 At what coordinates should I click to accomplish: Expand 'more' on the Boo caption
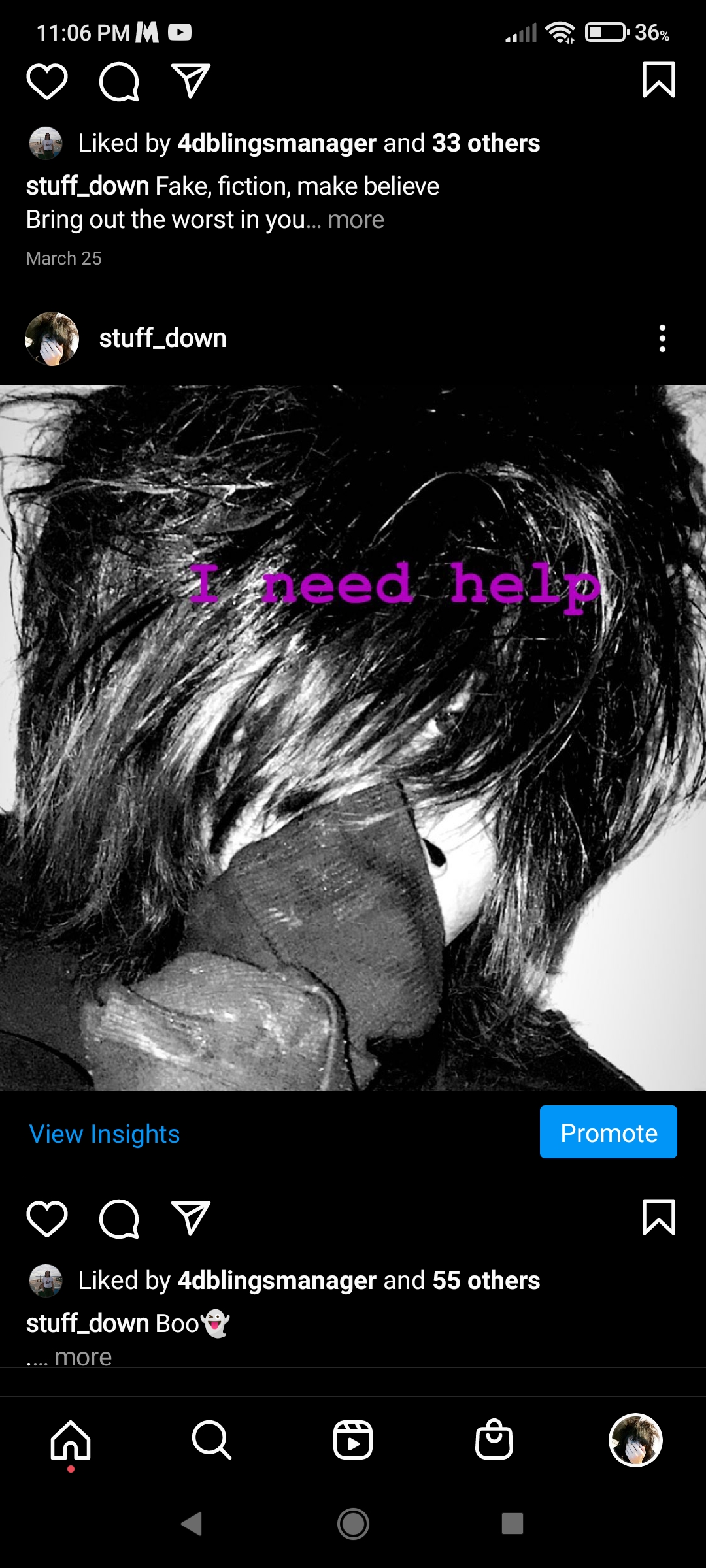(83, 1357)
